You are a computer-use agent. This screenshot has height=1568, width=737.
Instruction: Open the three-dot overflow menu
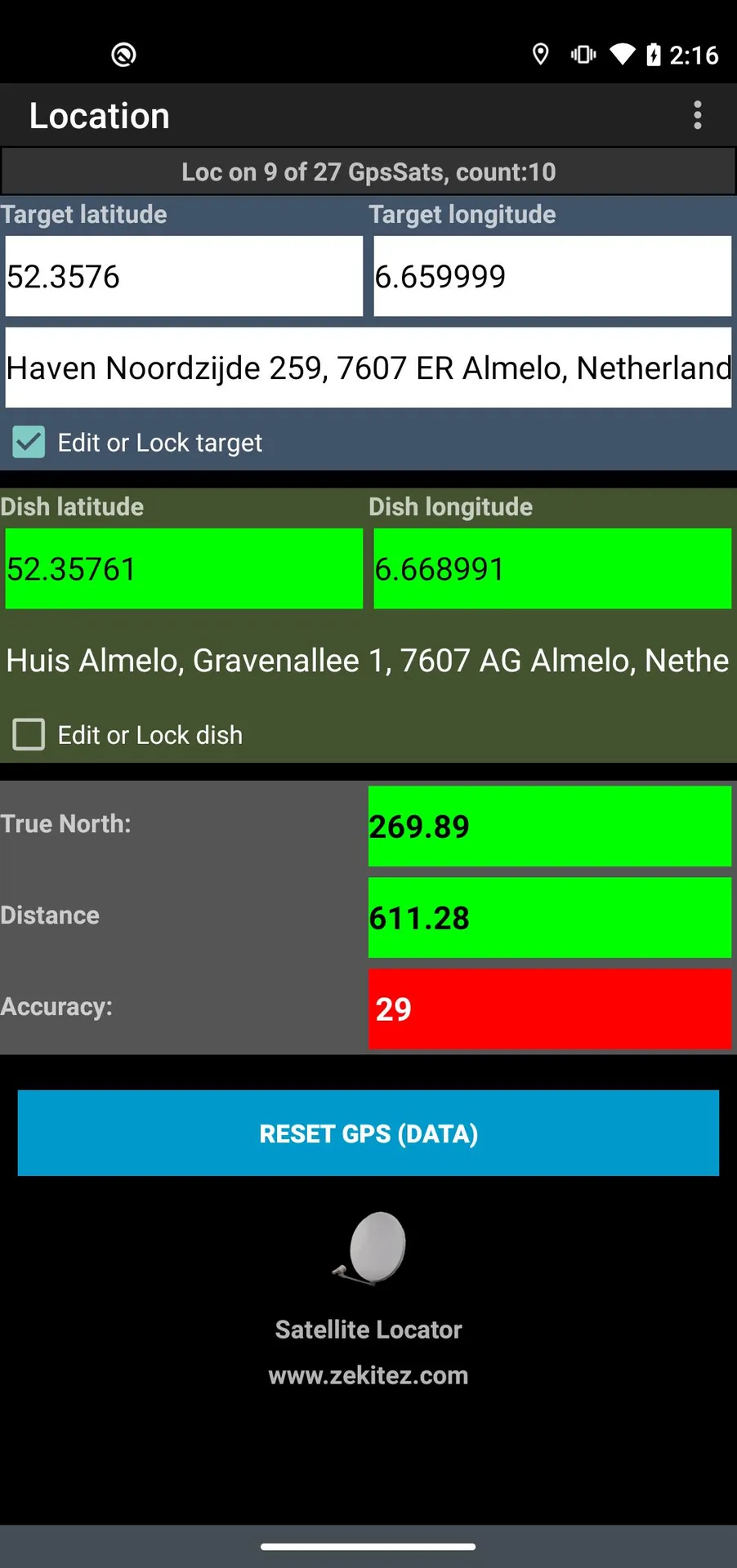pyautogui.click(x=697, y=115)
